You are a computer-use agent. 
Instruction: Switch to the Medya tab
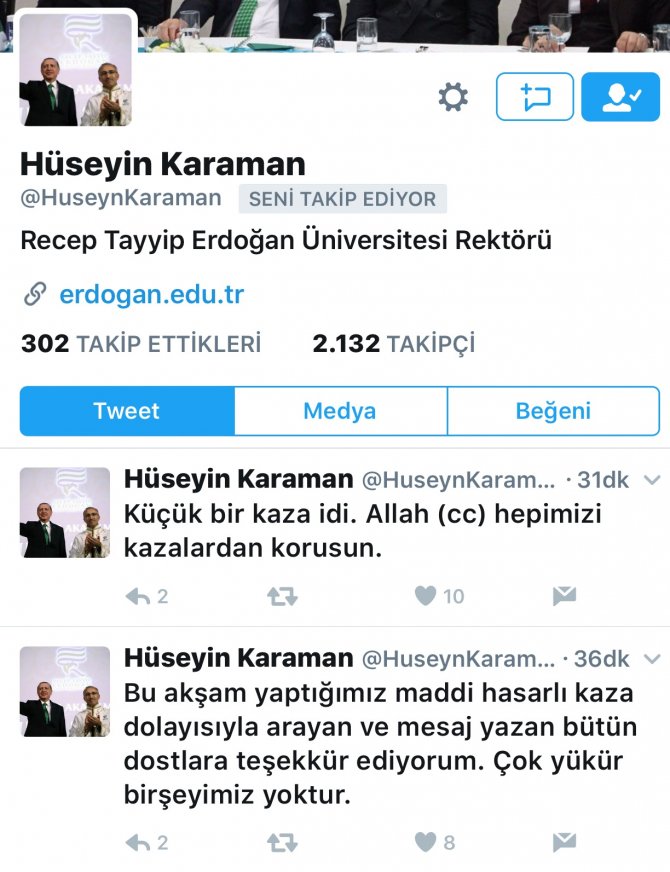click(x=340, y=411)
